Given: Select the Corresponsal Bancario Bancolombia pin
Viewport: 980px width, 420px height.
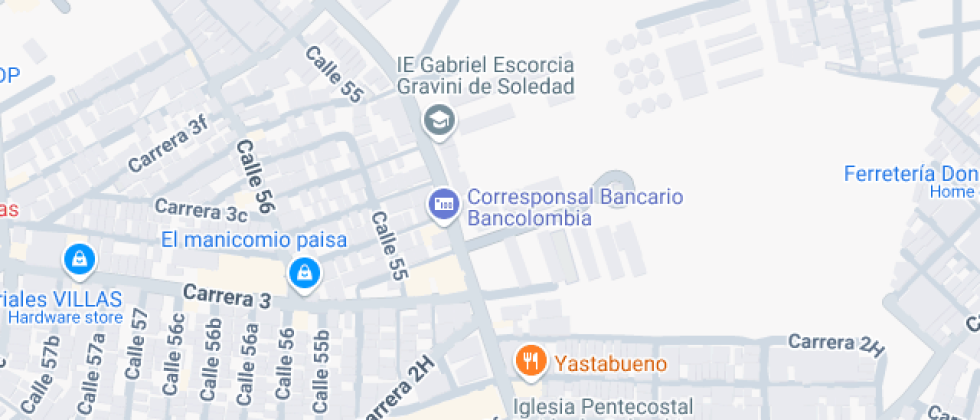Looking at the screenshot, I should pos(444,206).
